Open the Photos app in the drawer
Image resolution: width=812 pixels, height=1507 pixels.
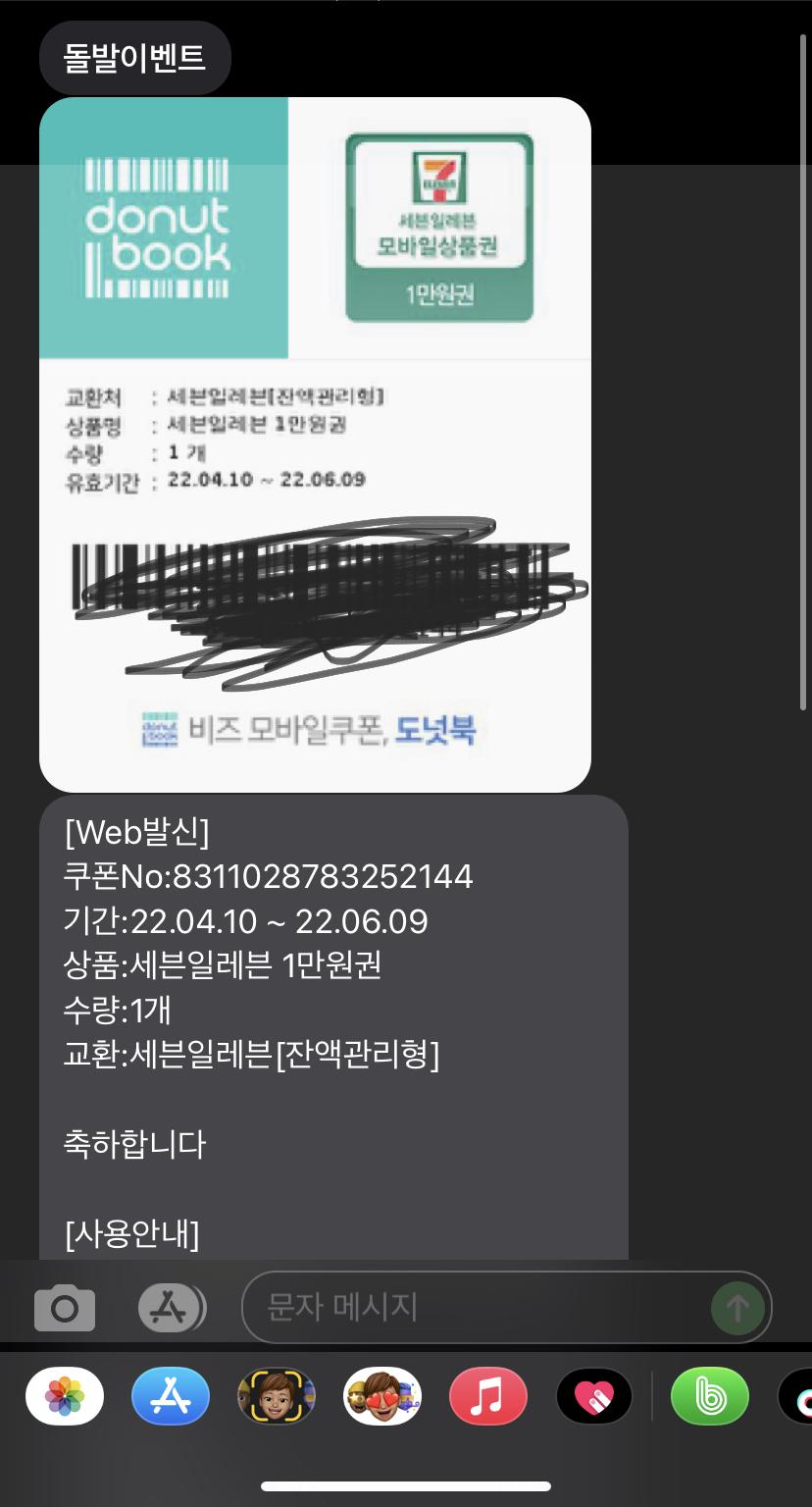tap(65, 1396)
